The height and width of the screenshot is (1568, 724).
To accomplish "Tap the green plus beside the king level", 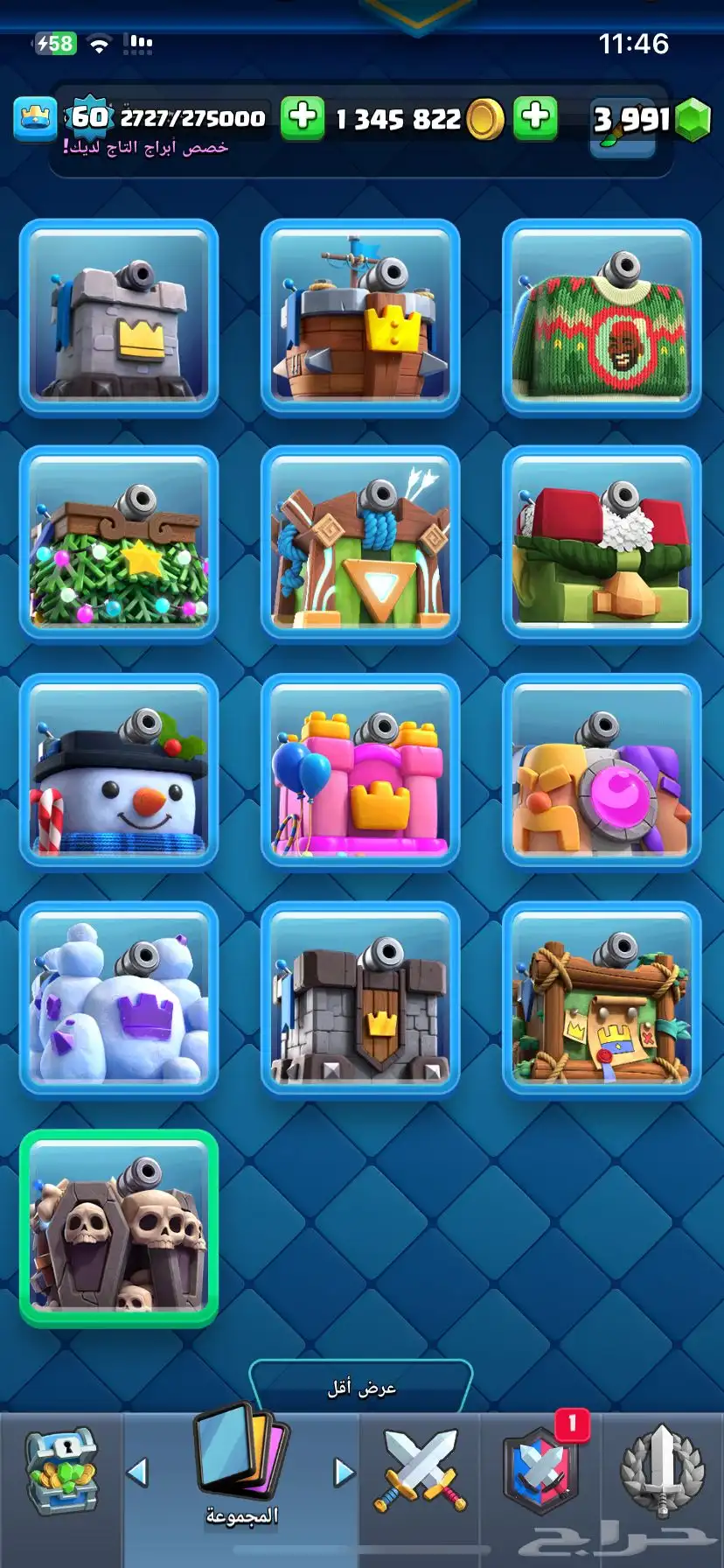I will point(303,117).
